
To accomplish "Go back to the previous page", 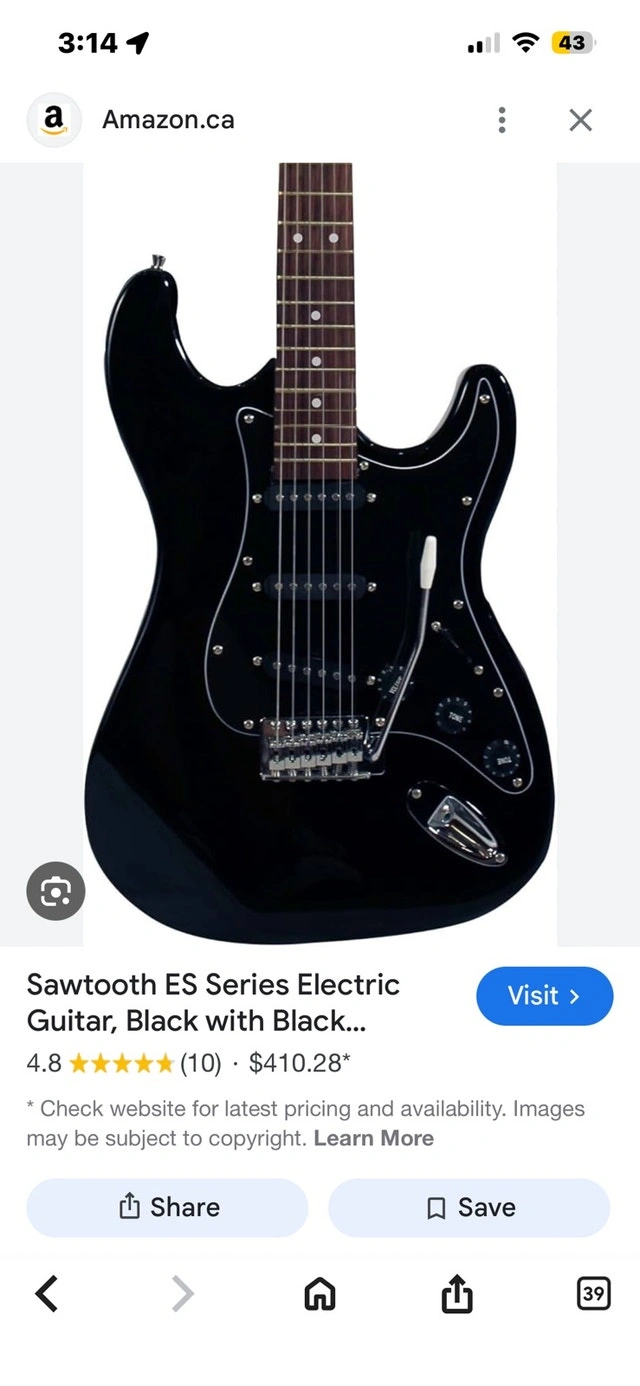I will coord(47,1294).
